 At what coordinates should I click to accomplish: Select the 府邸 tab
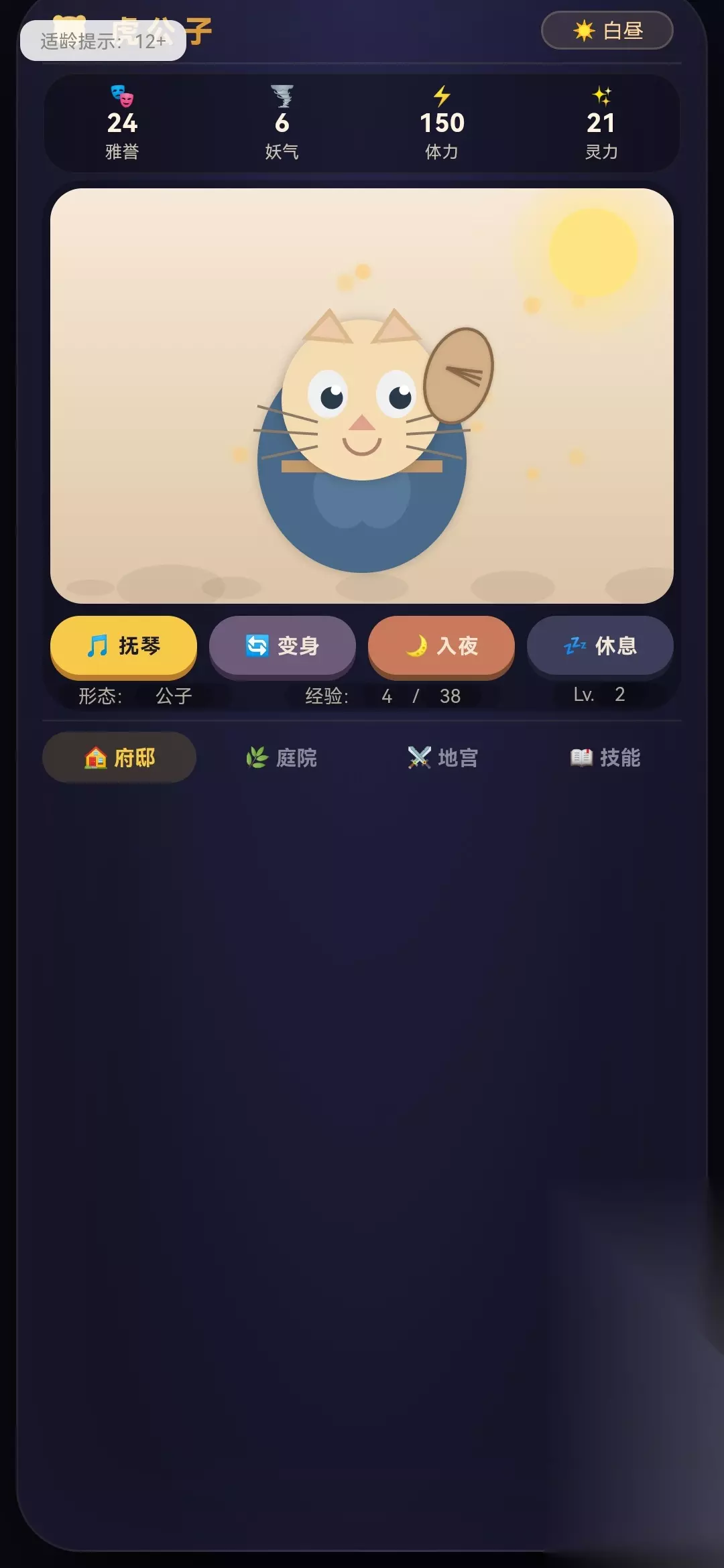point(119,757)
